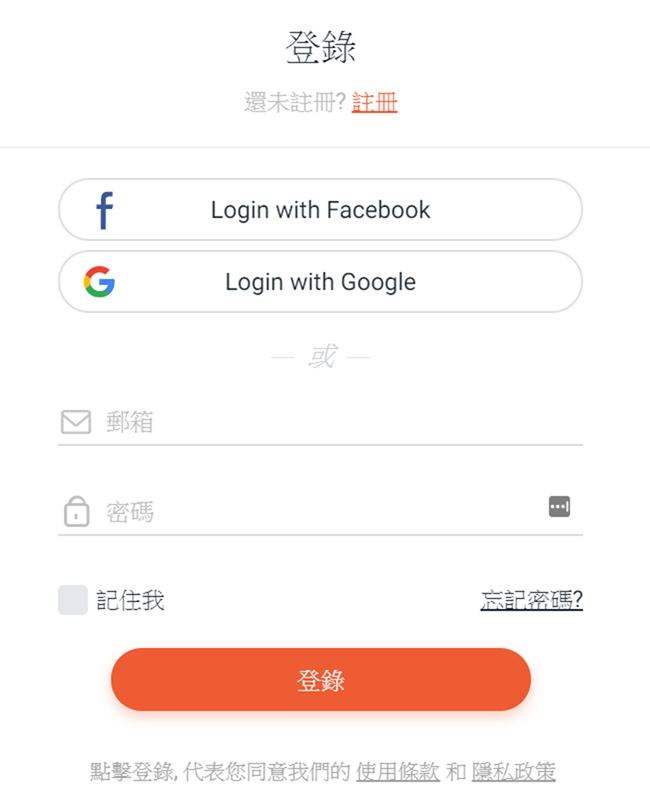The image size is (650, 808).
Task: Focus the 密碼 password field
Action: pos(320,513)
